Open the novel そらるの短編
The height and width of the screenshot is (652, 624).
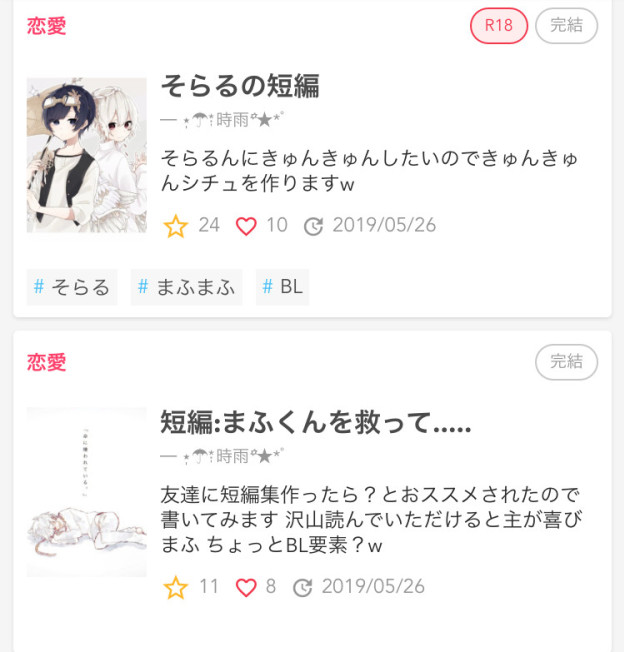(240, 87)
